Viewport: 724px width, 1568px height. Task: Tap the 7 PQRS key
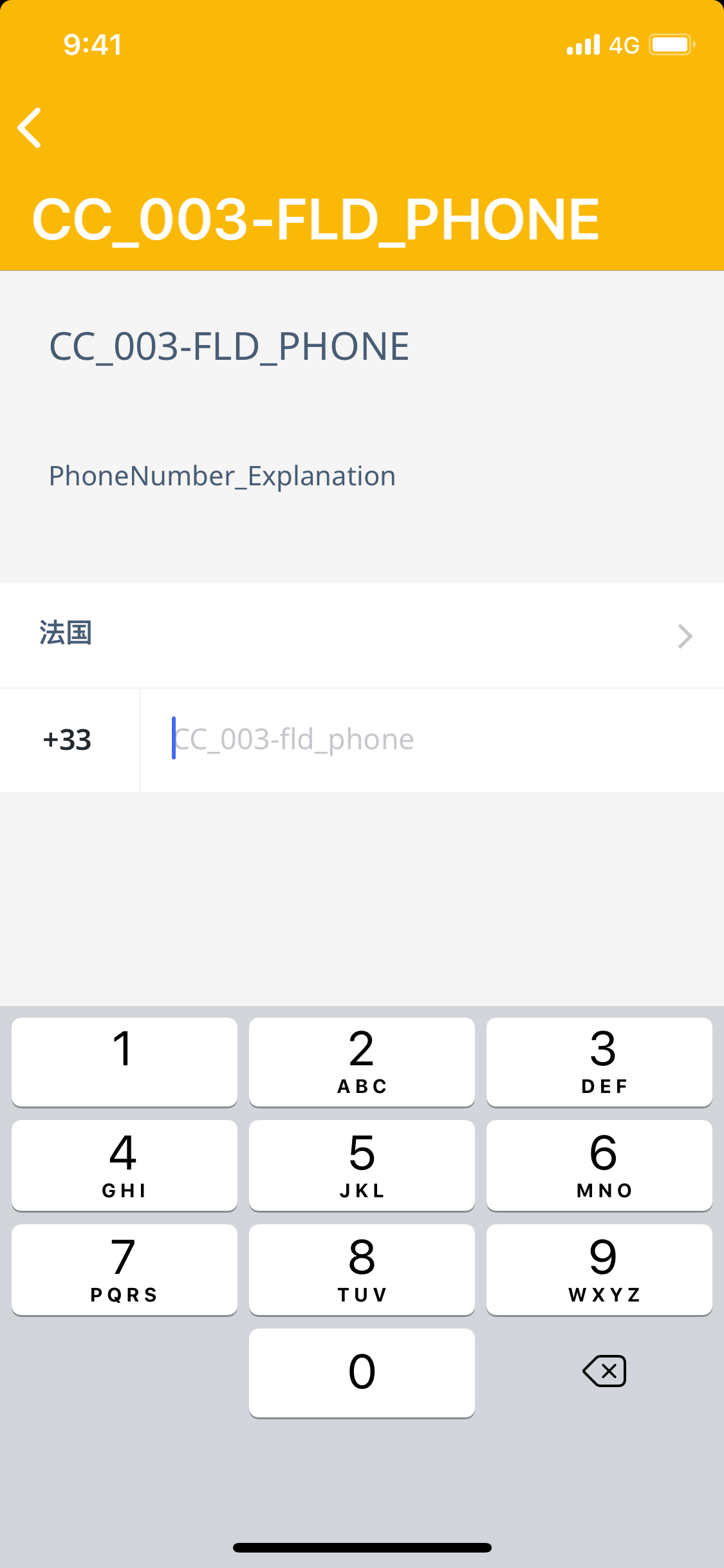124,1269
